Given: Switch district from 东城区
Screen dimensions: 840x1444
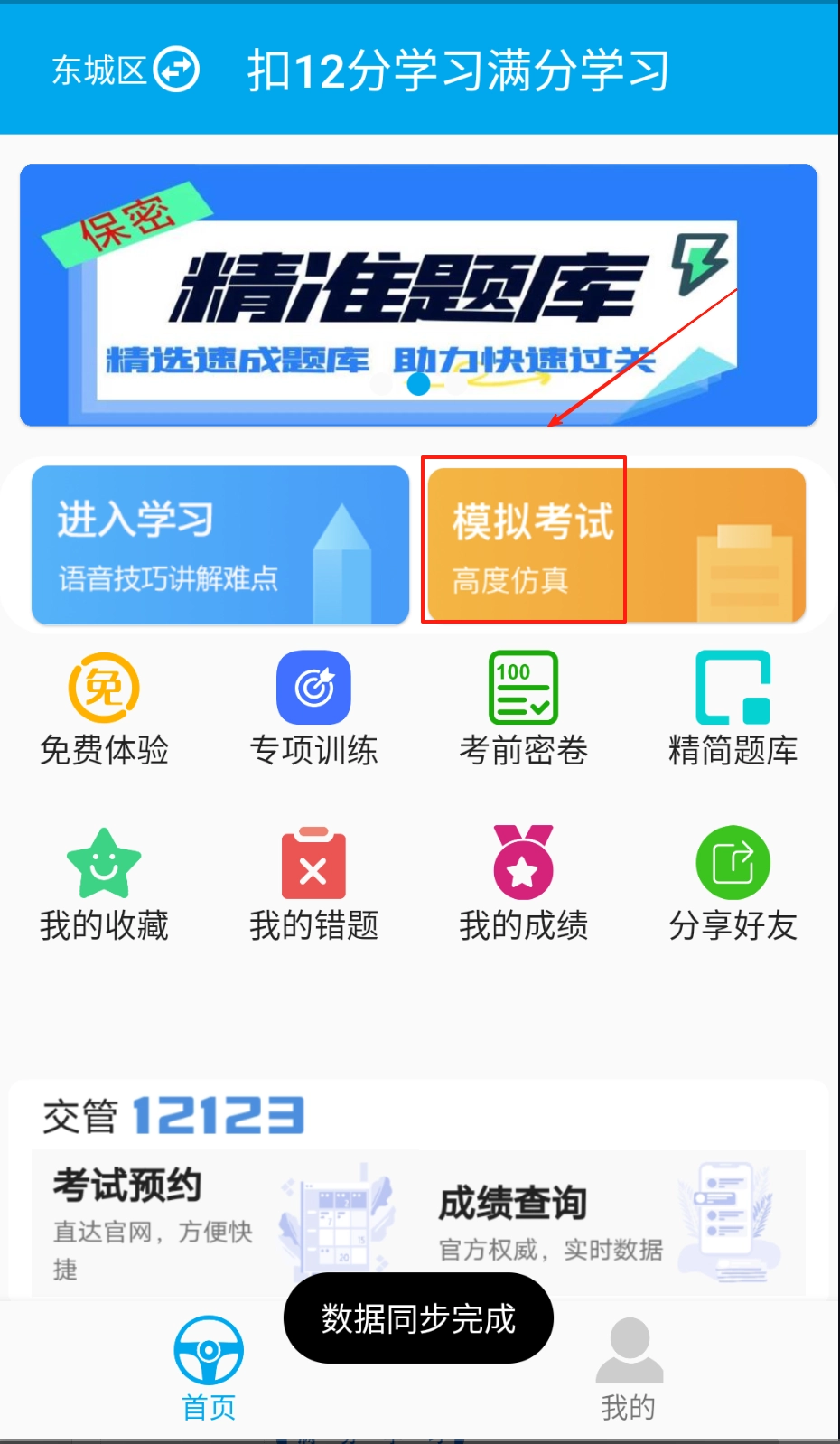Looking at the screenshot, I should coord(125,70).
